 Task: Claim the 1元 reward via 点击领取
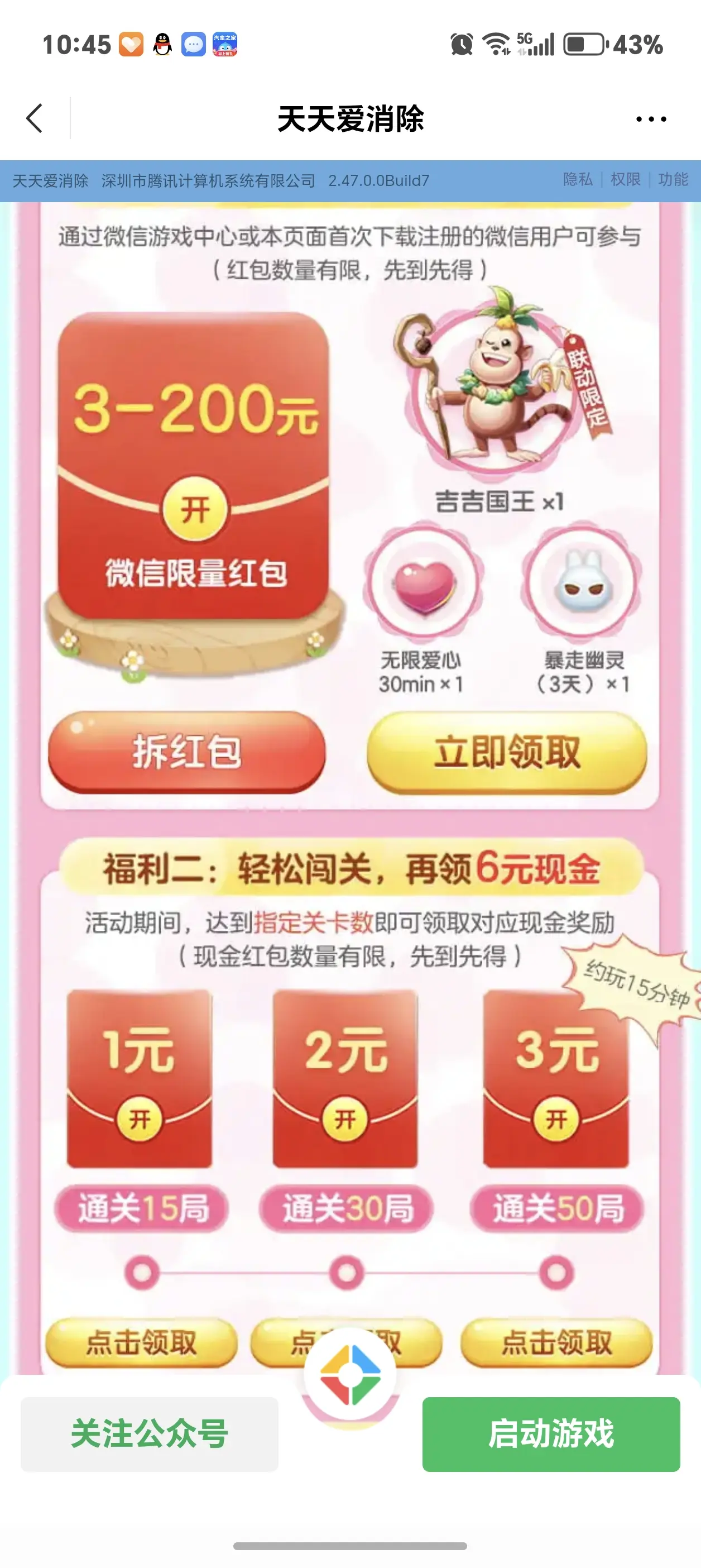[141, 1341]
